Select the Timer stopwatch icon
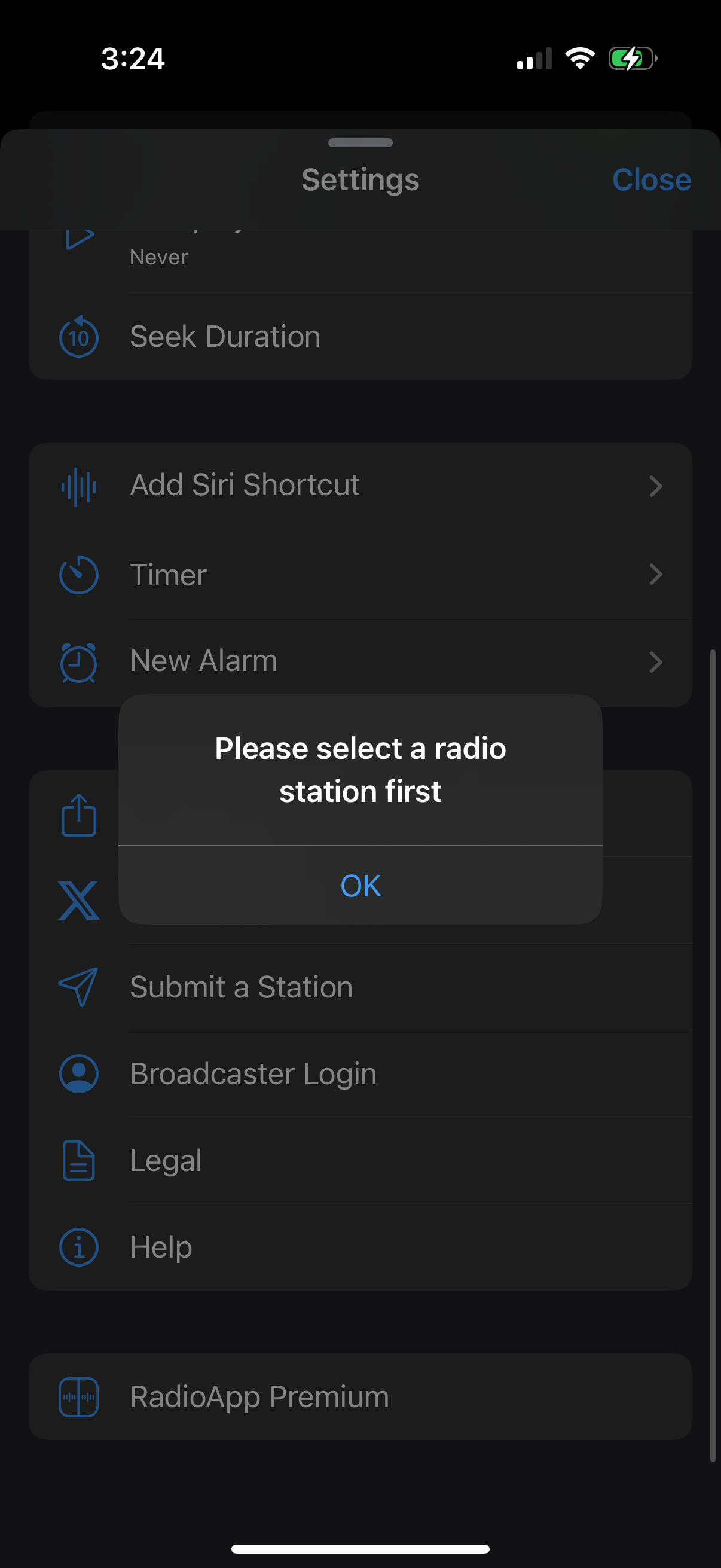This screenshot has height=1568, width=721. [x=78, y=574]
